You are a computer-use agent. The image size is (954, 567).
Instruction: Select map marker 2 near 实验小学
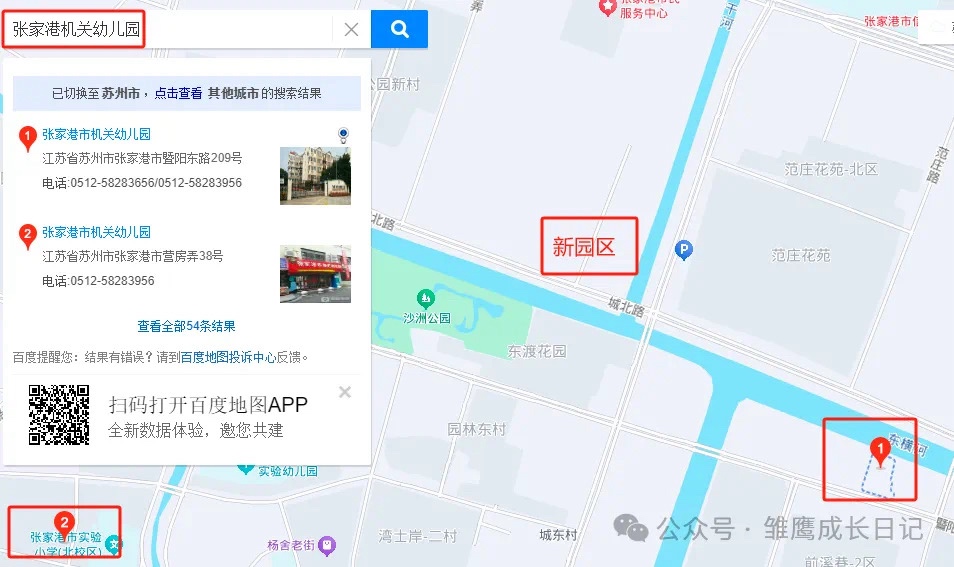pos(64,521)
